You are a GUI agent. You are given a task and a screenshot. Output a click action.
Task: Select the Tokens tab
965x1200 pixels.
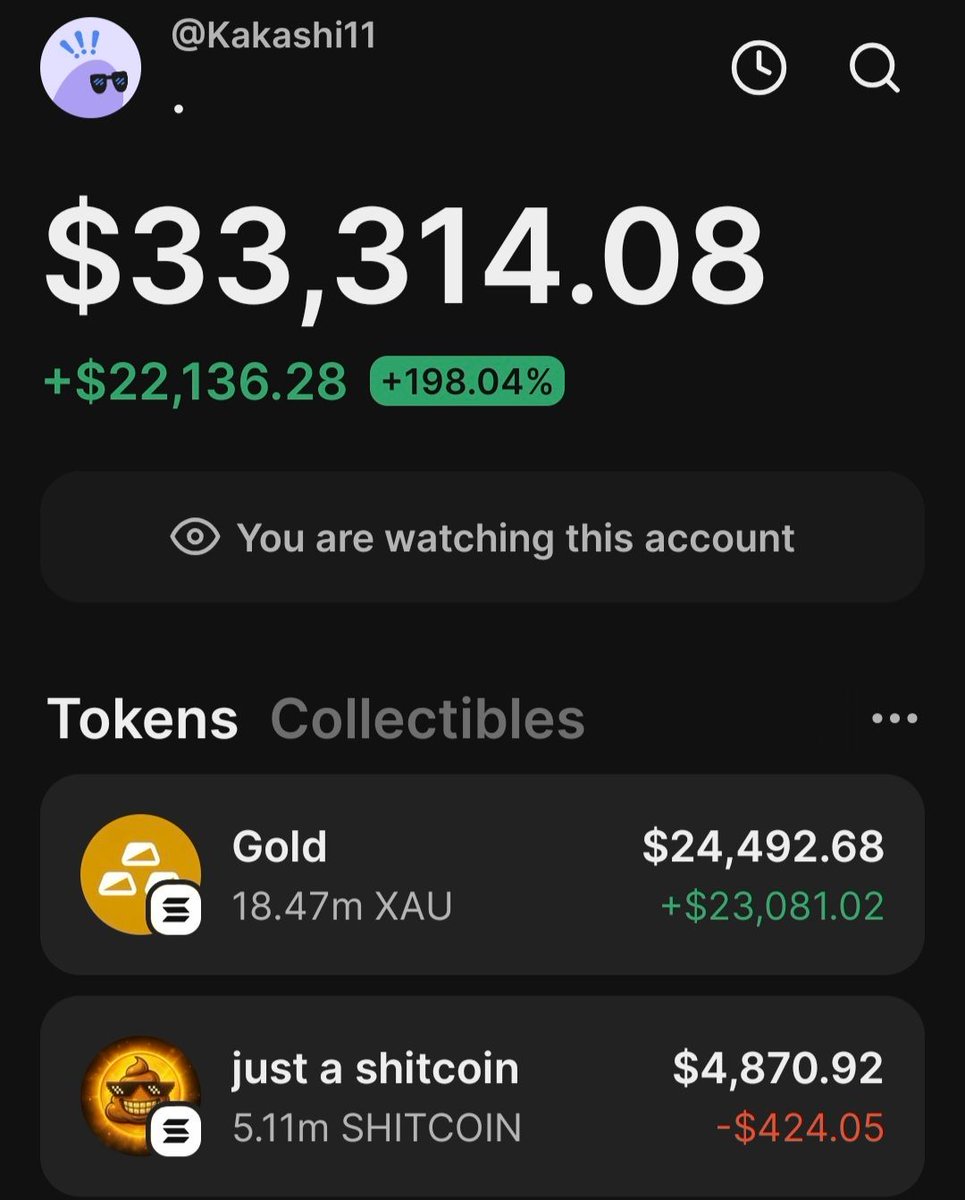[x=142, y=719]
